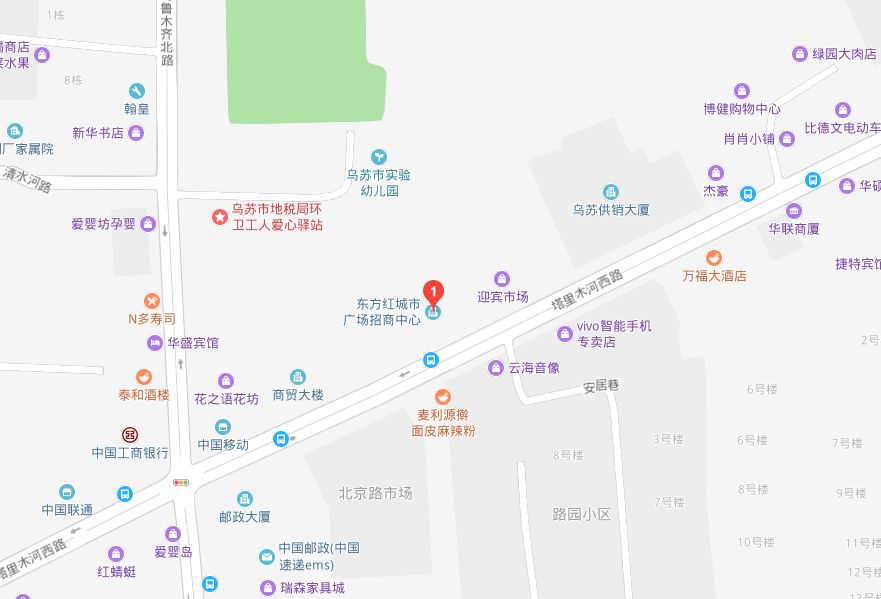Open the 邮政大厦 building marker
The image size is (881, 599).
(x=245, y=499)
